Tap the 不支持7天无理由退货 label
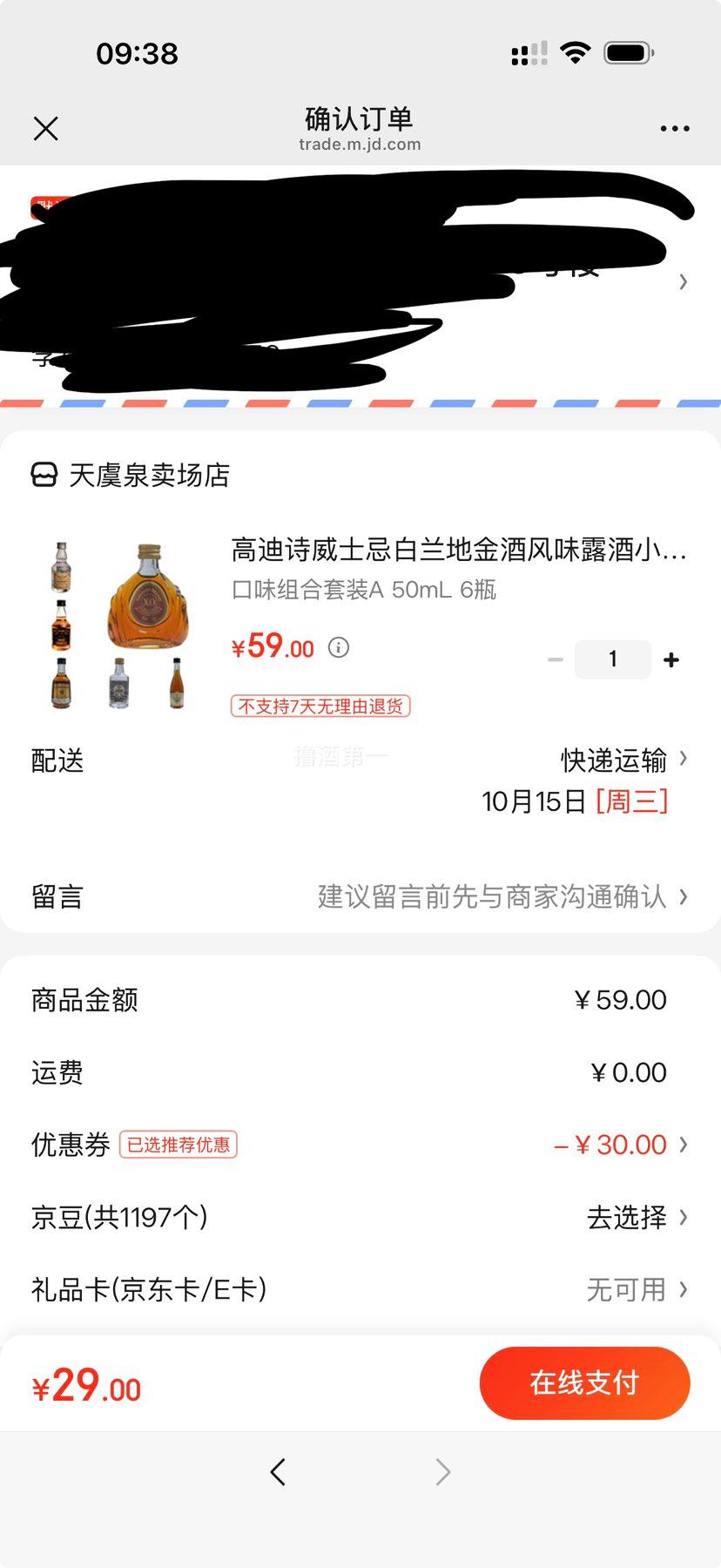The image size is (721, 1568). click(322, 706)
